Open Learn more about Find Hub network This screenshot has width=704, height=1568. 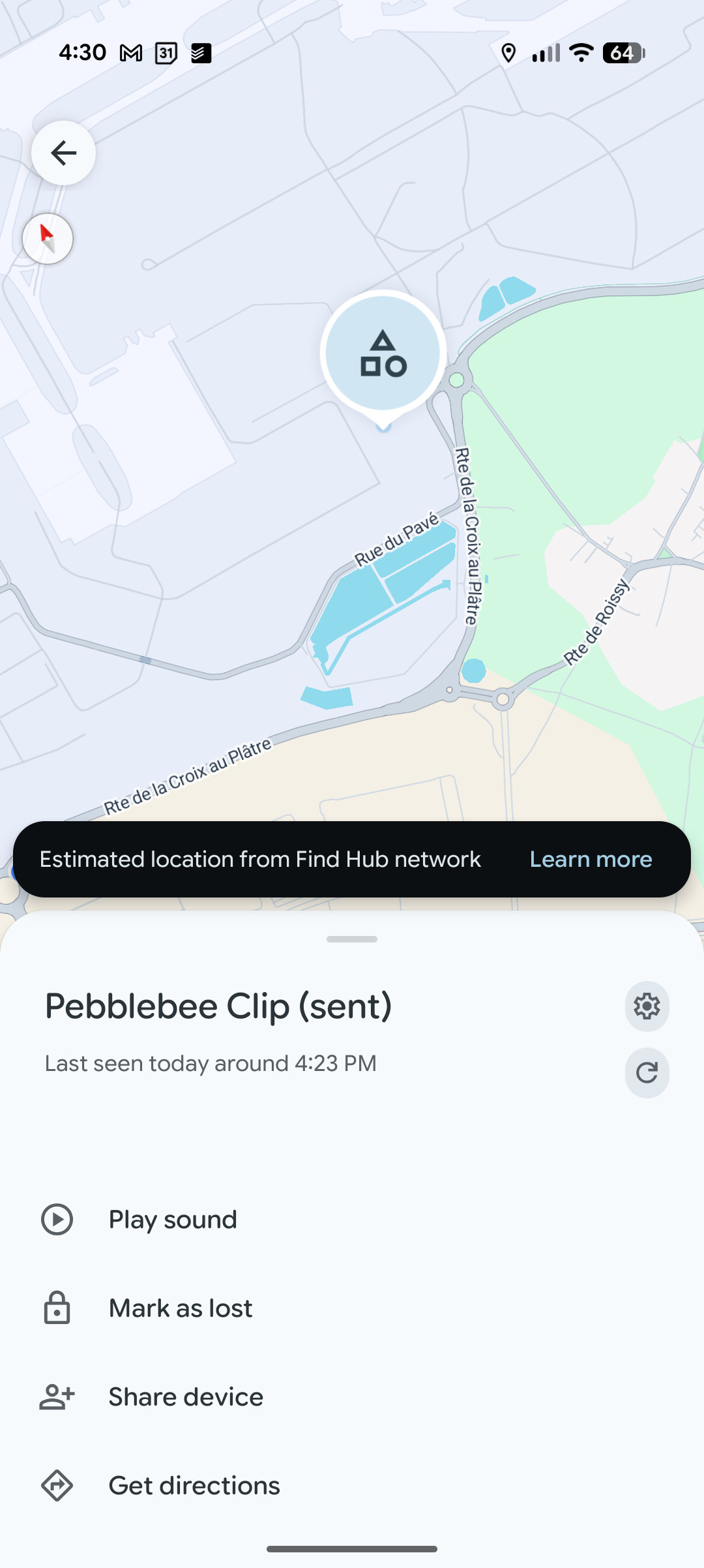(x=591, y=859)
